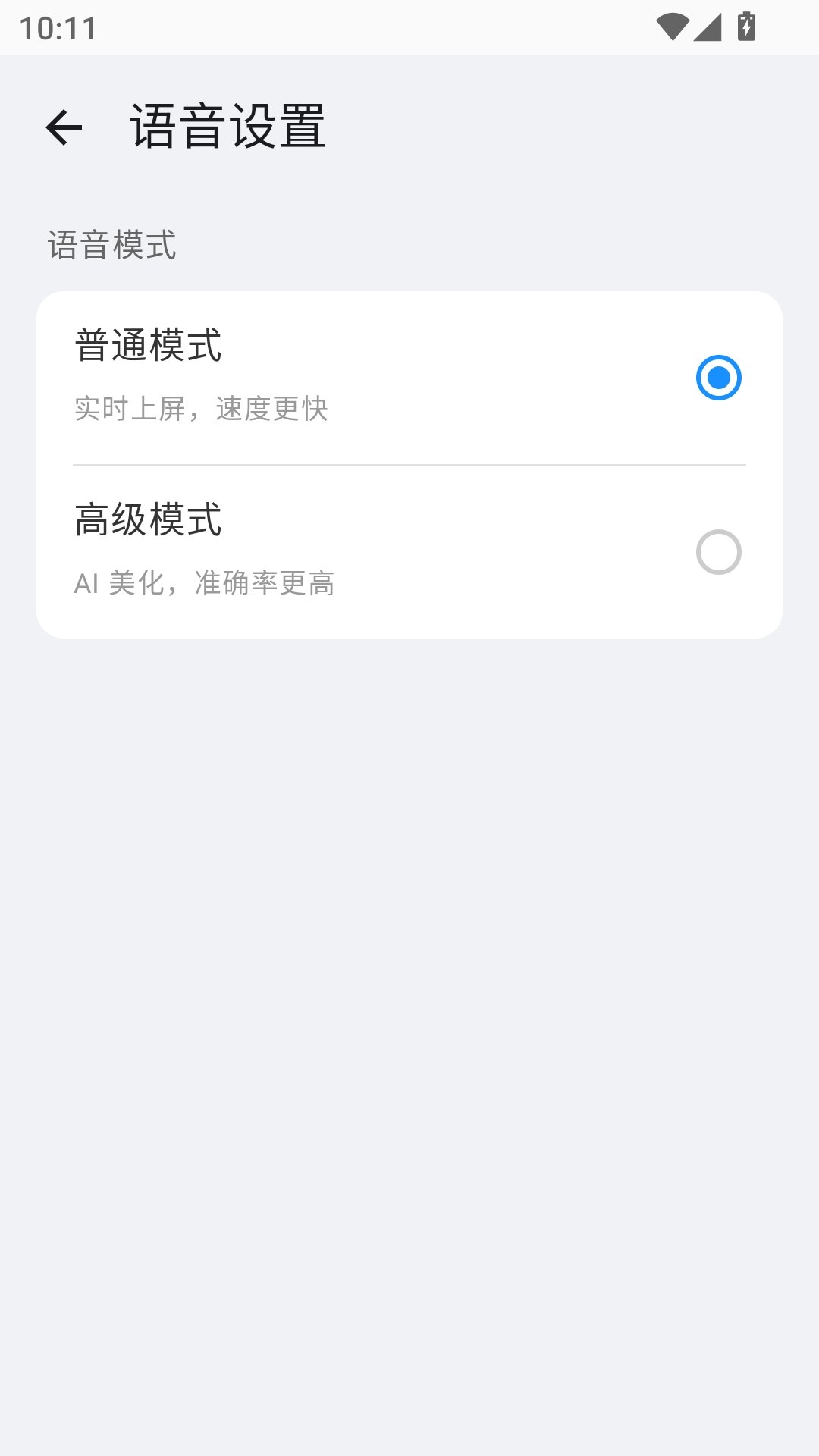Click the text AI 美化，准确率更高
This screenshot has width=819, height=1456.
(x=203, y=582)
